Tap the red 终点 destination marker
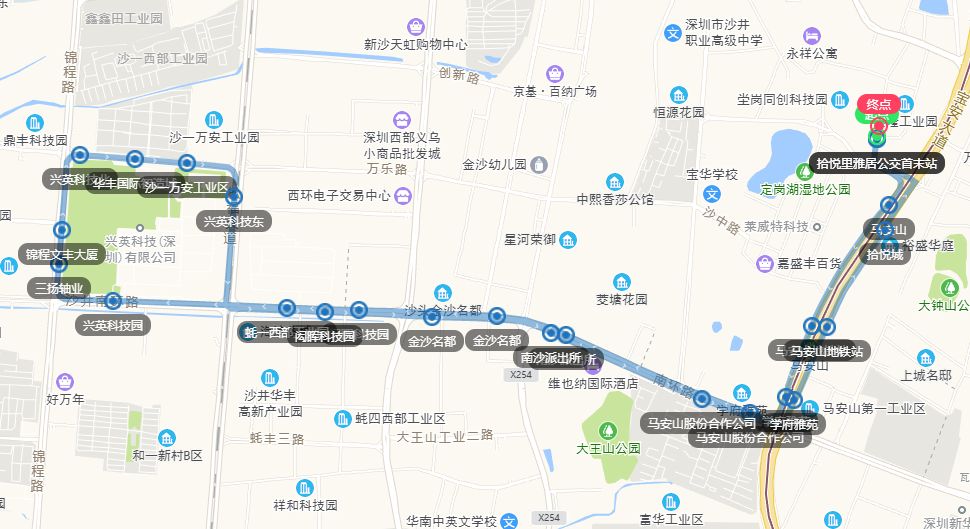970x529 pixels. tap(879, 104)
